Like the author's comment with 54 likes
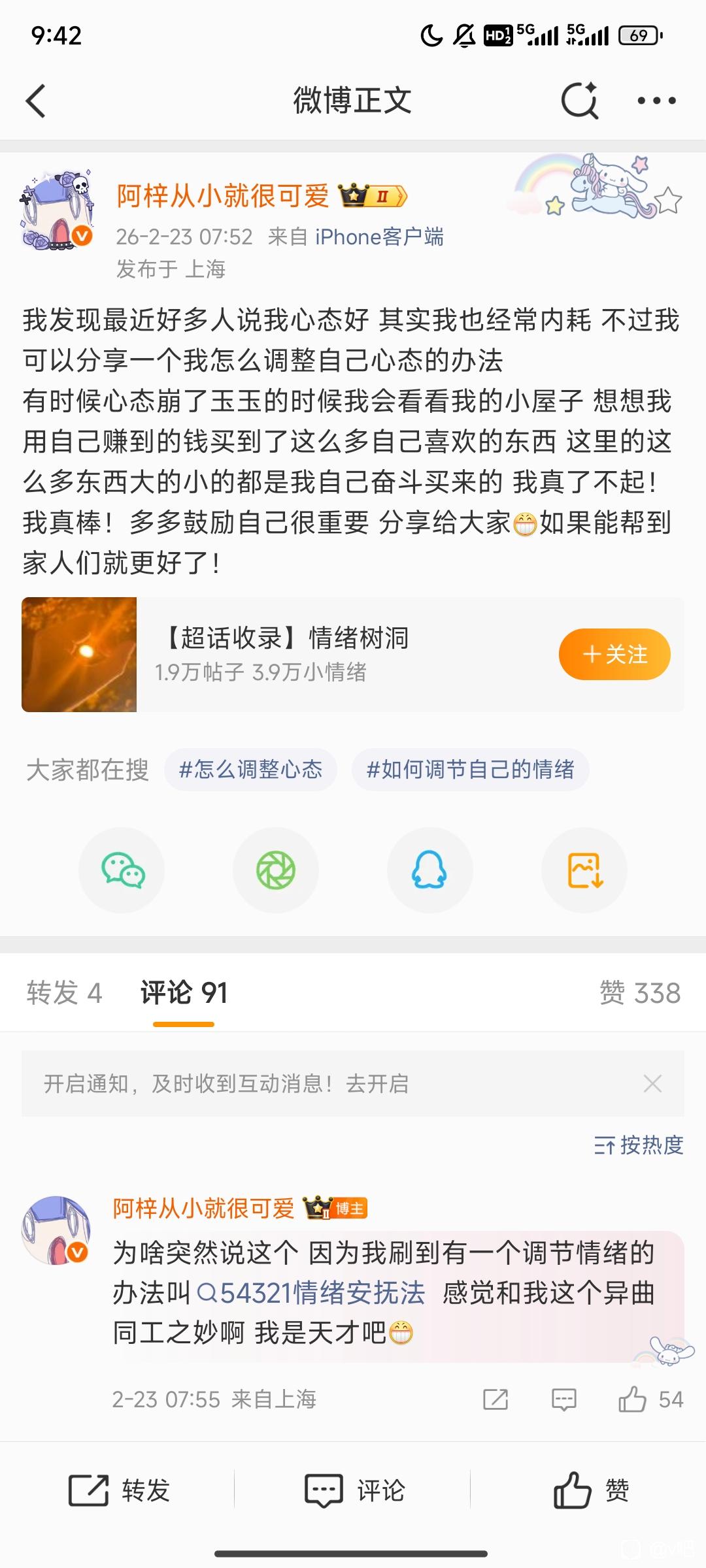Viewport: 706px width, 1568px height. [x=633, y=1399]
